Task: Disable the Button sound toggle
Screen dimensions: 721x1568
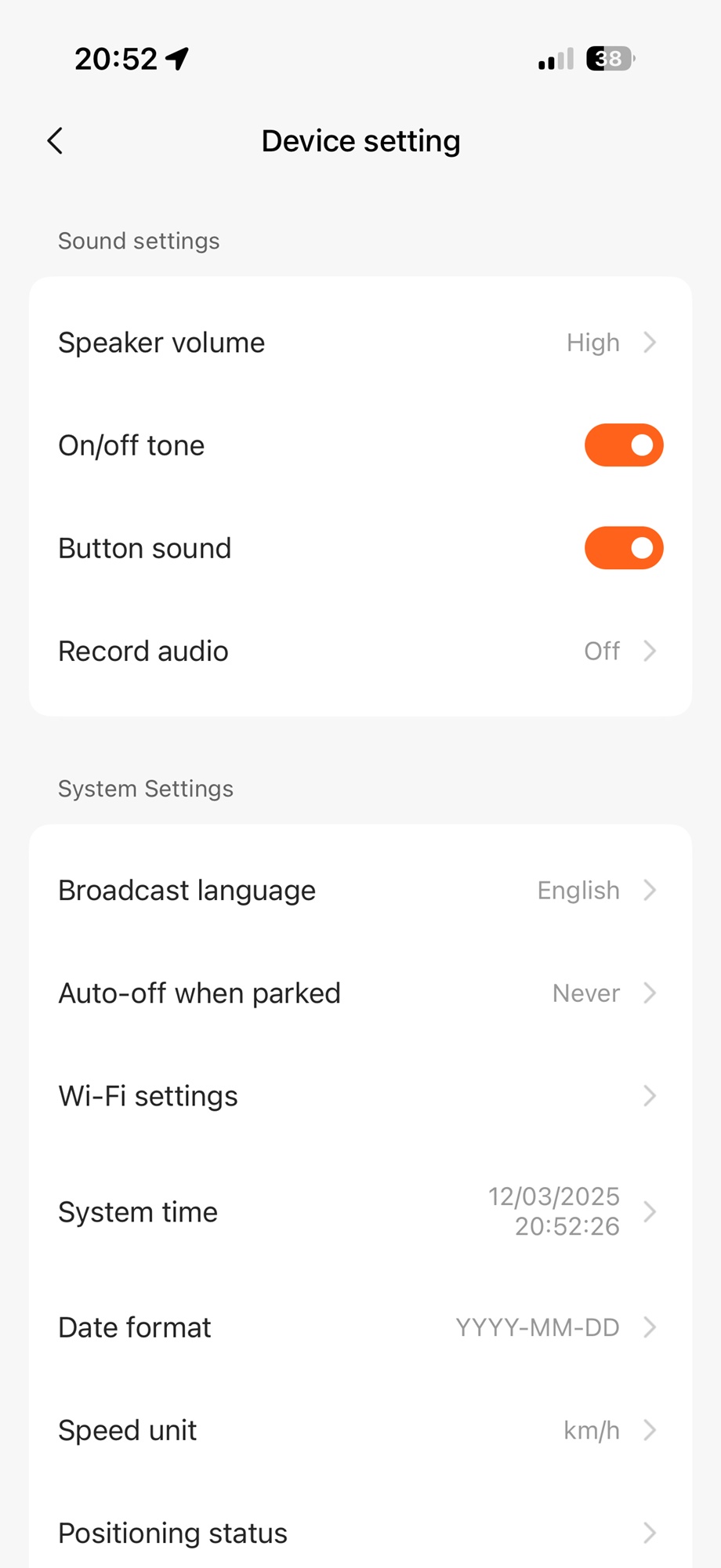Action: 624,548
